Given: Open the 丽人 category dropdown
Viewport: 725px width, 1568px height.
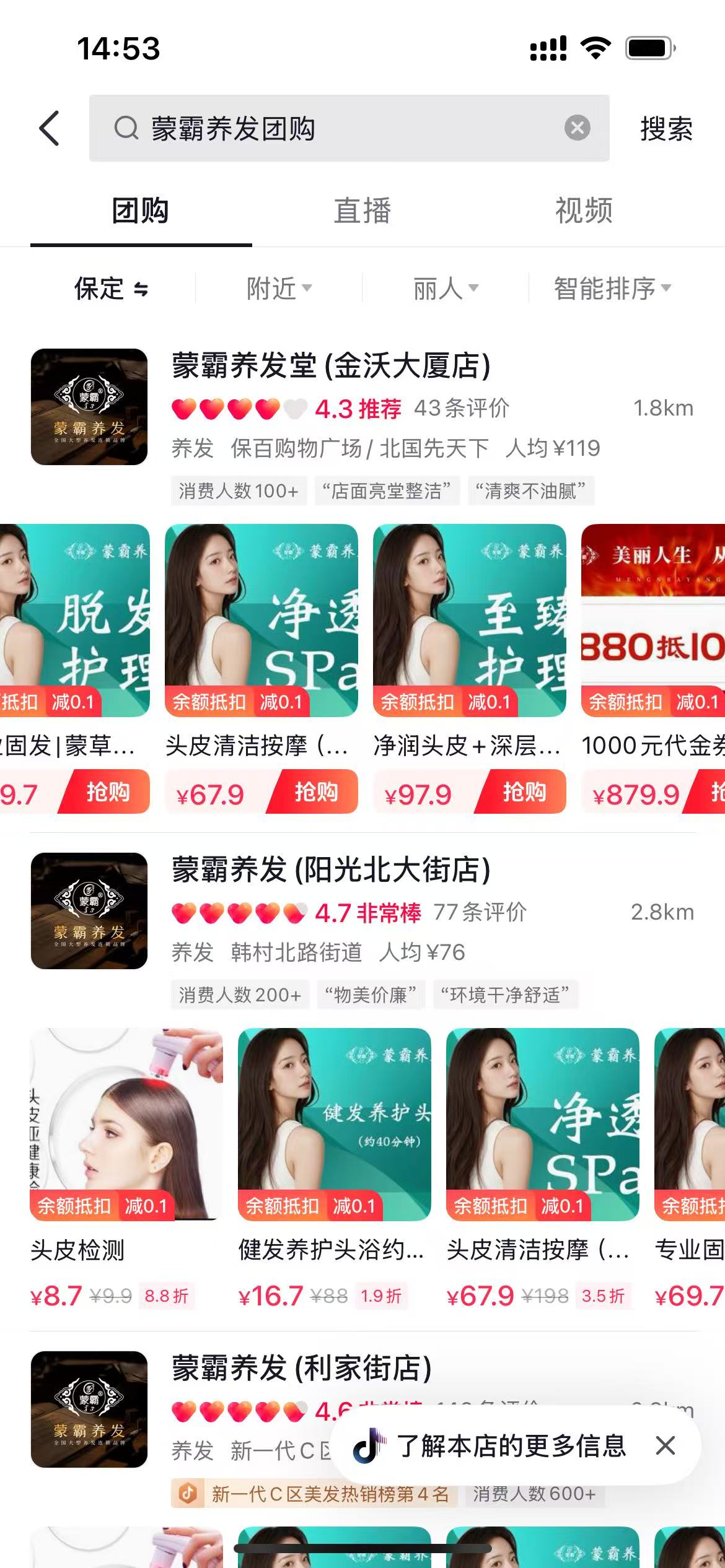Looking at the screenshot, I should click(x=444, y=289).
